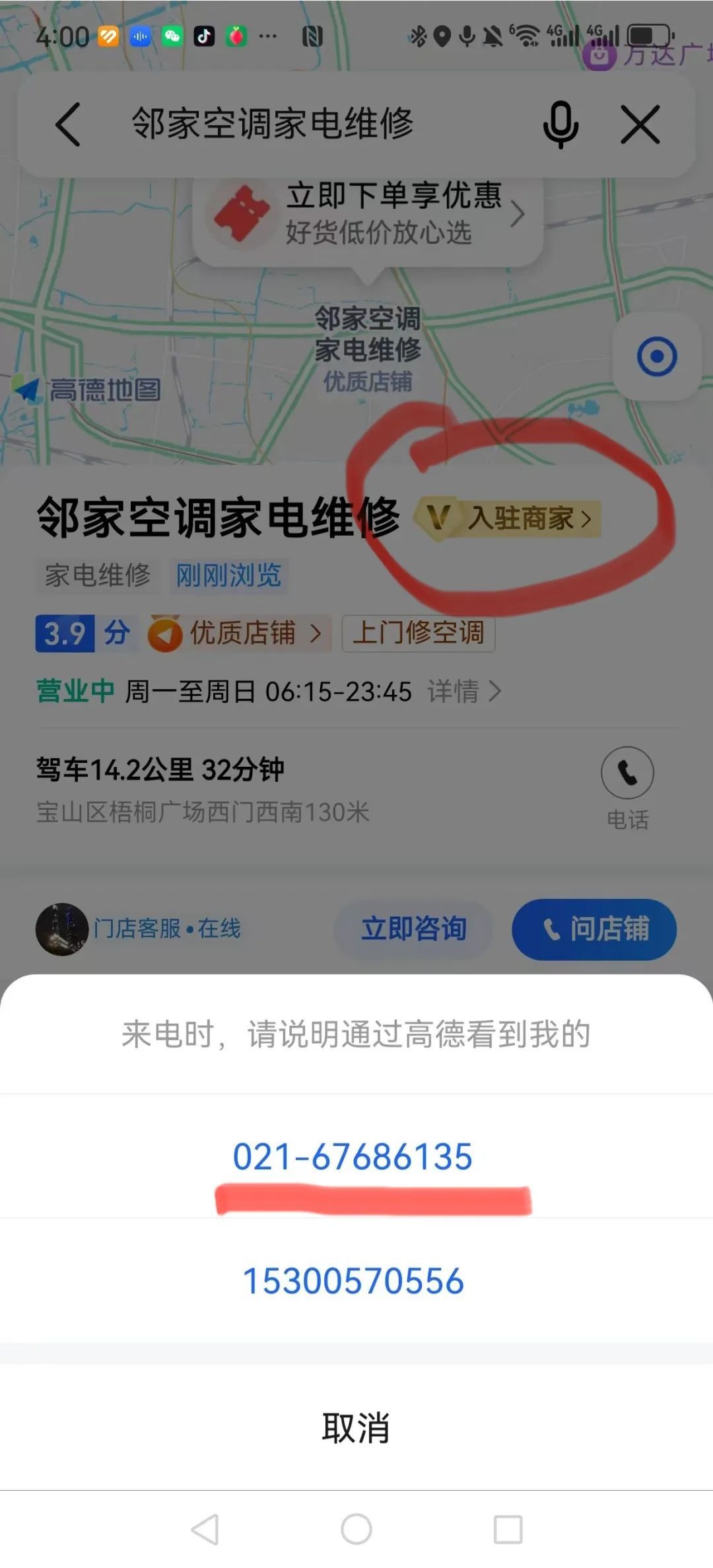713x1568 pixels.
Task: Tap the 电话 phone icon
Action: (627, 773)
